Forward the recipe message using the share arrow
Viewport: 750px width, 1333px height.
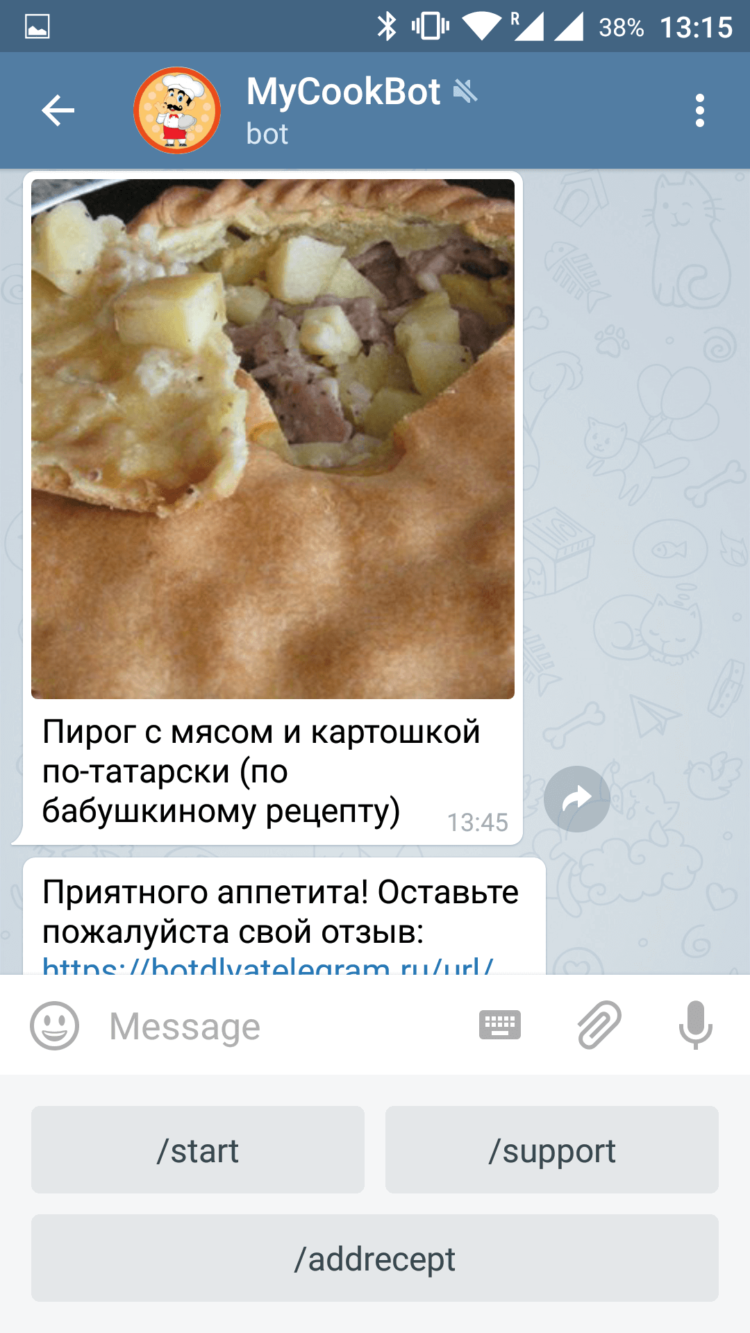(577, 799)
